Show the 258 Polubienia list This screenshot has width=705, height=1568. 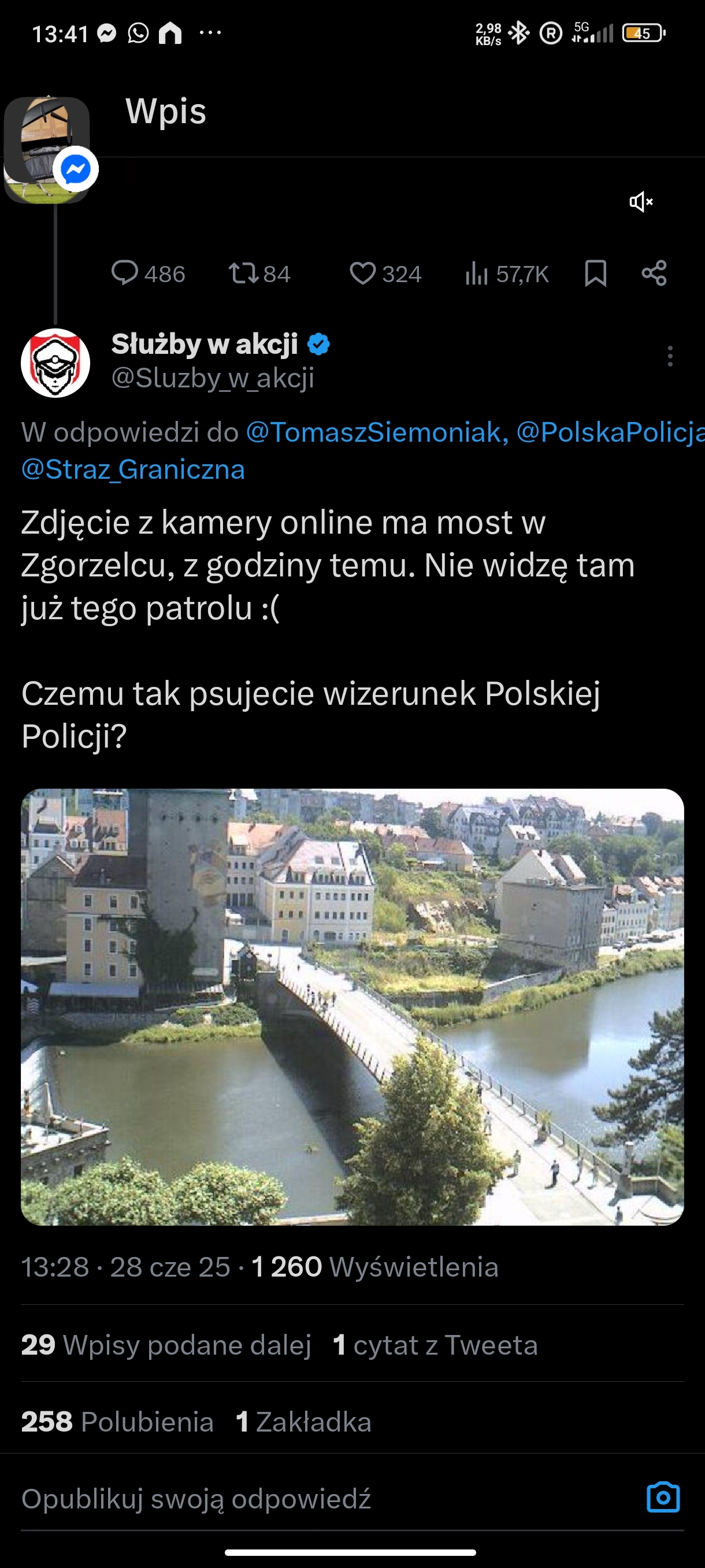(x=117, y=1422)
